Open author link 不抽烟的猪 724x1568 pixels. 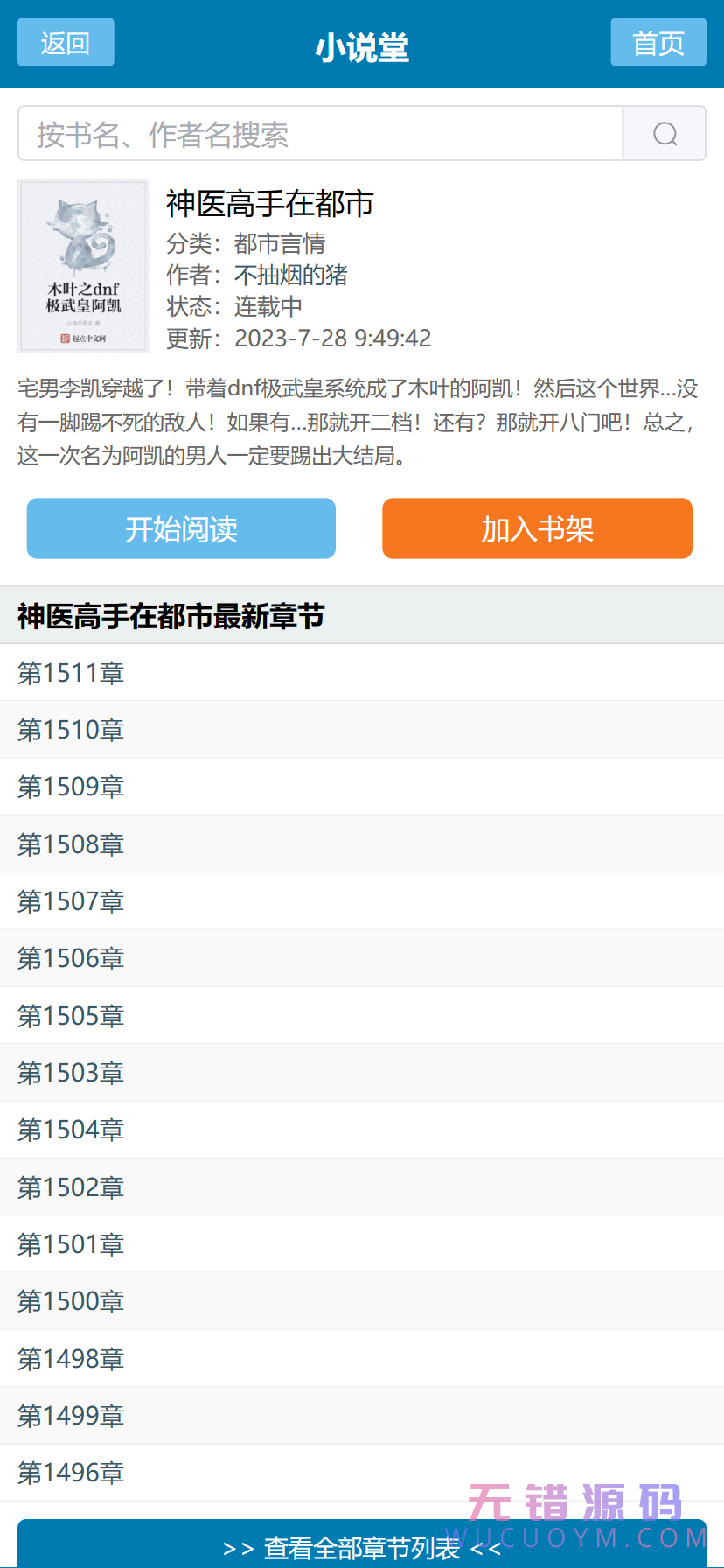pos(290,276)
